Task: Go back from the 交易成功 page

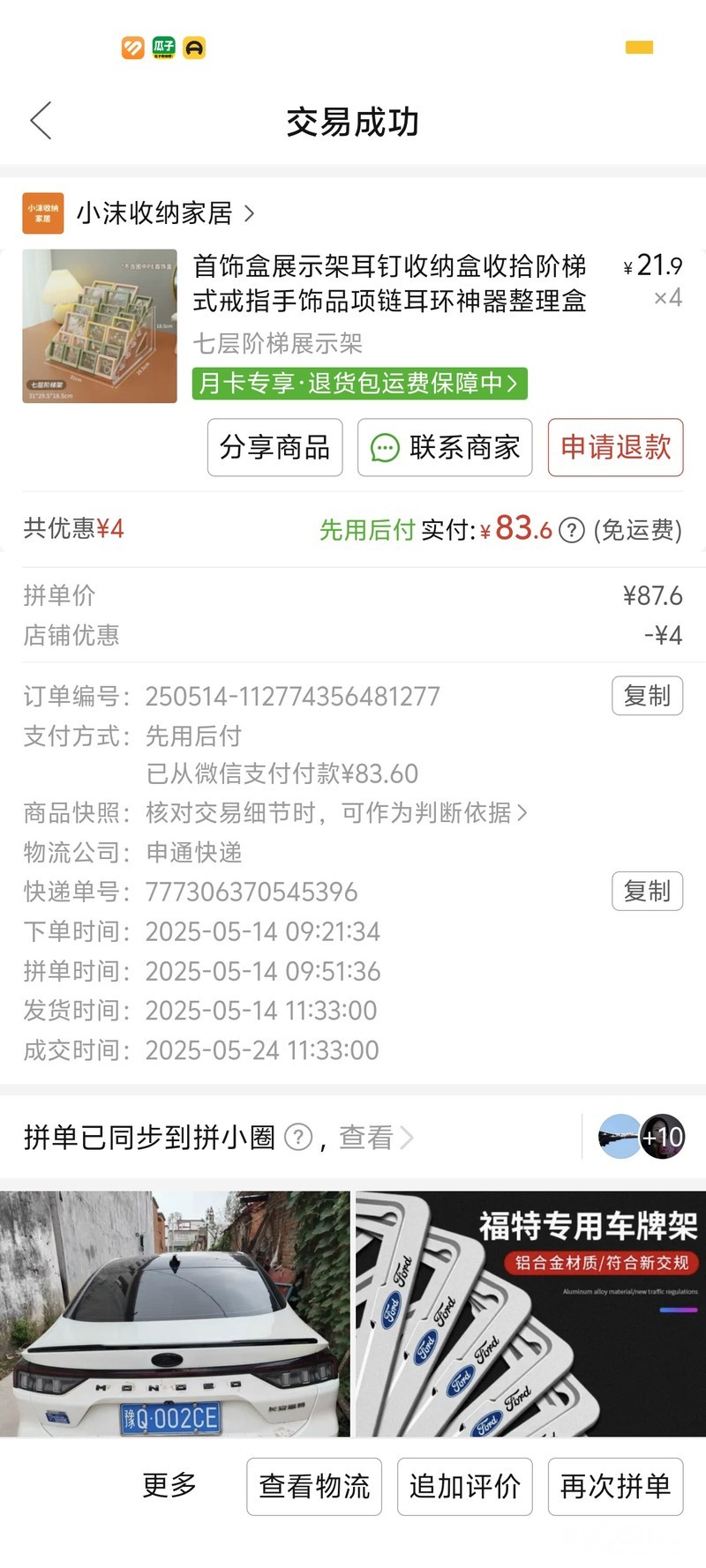Action: point(41,121)
